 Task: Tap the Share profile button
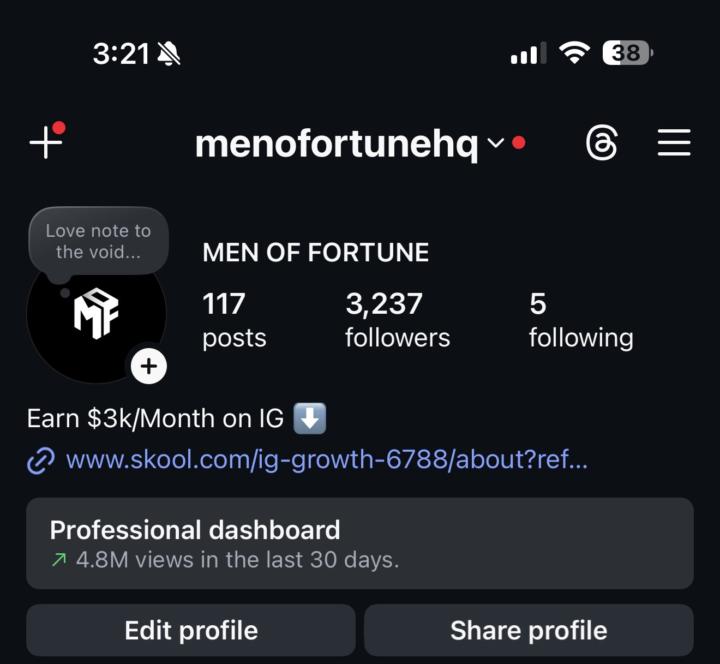(x=528, y=630)
